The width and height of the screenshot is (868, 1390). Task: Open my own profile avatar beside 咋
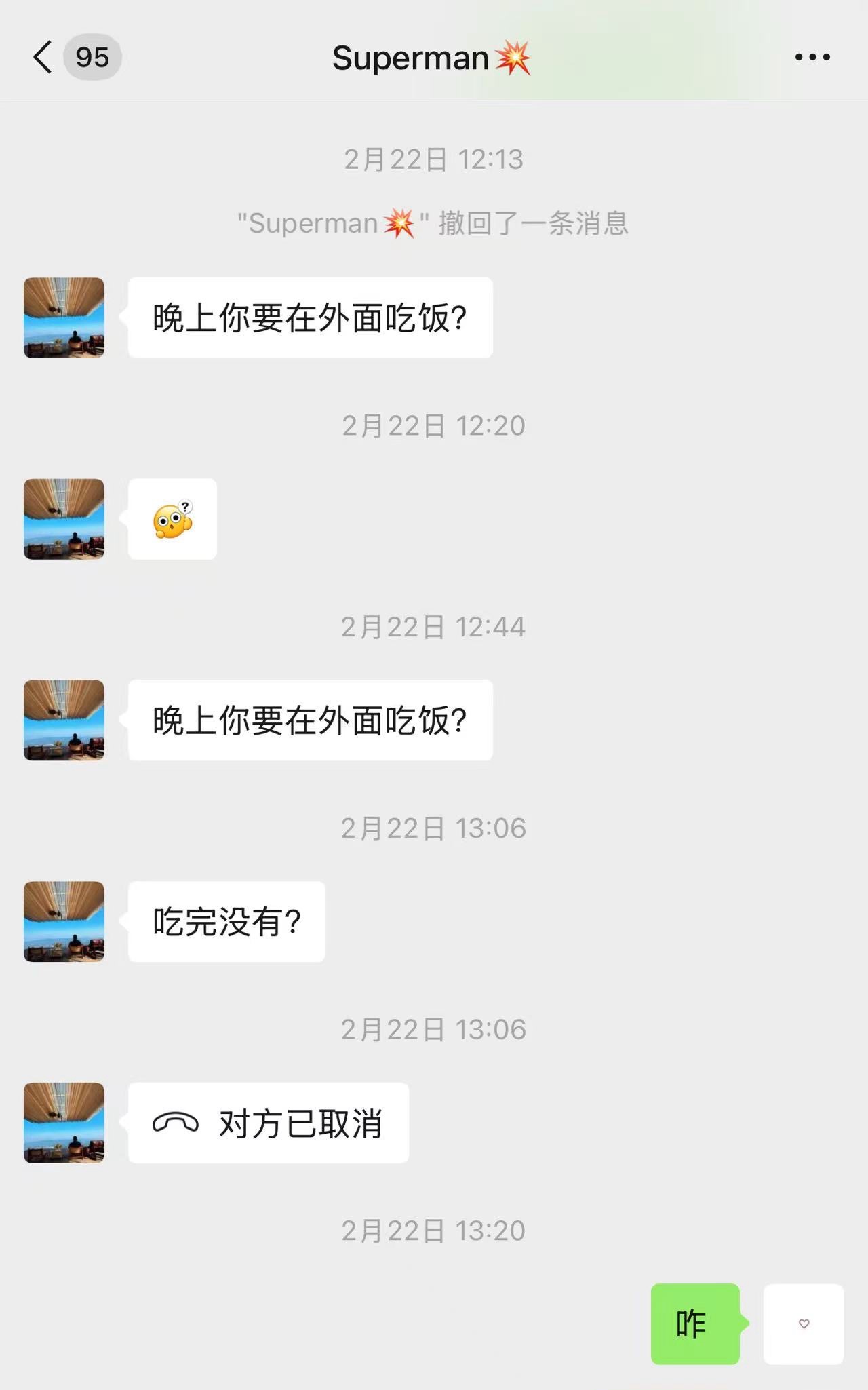click(804, 1324)
